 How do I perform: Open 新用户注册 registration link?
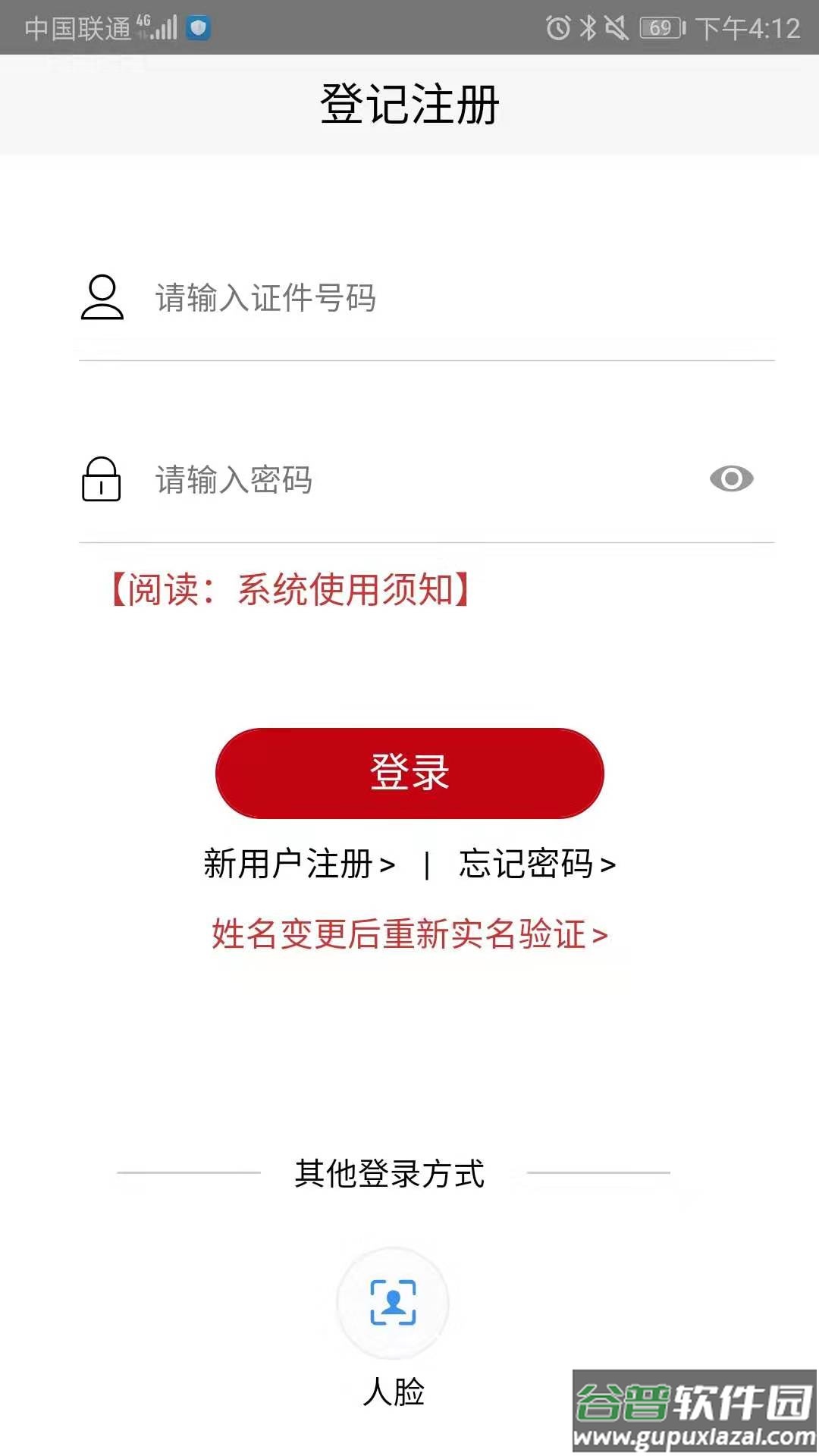tap(297, 864)
